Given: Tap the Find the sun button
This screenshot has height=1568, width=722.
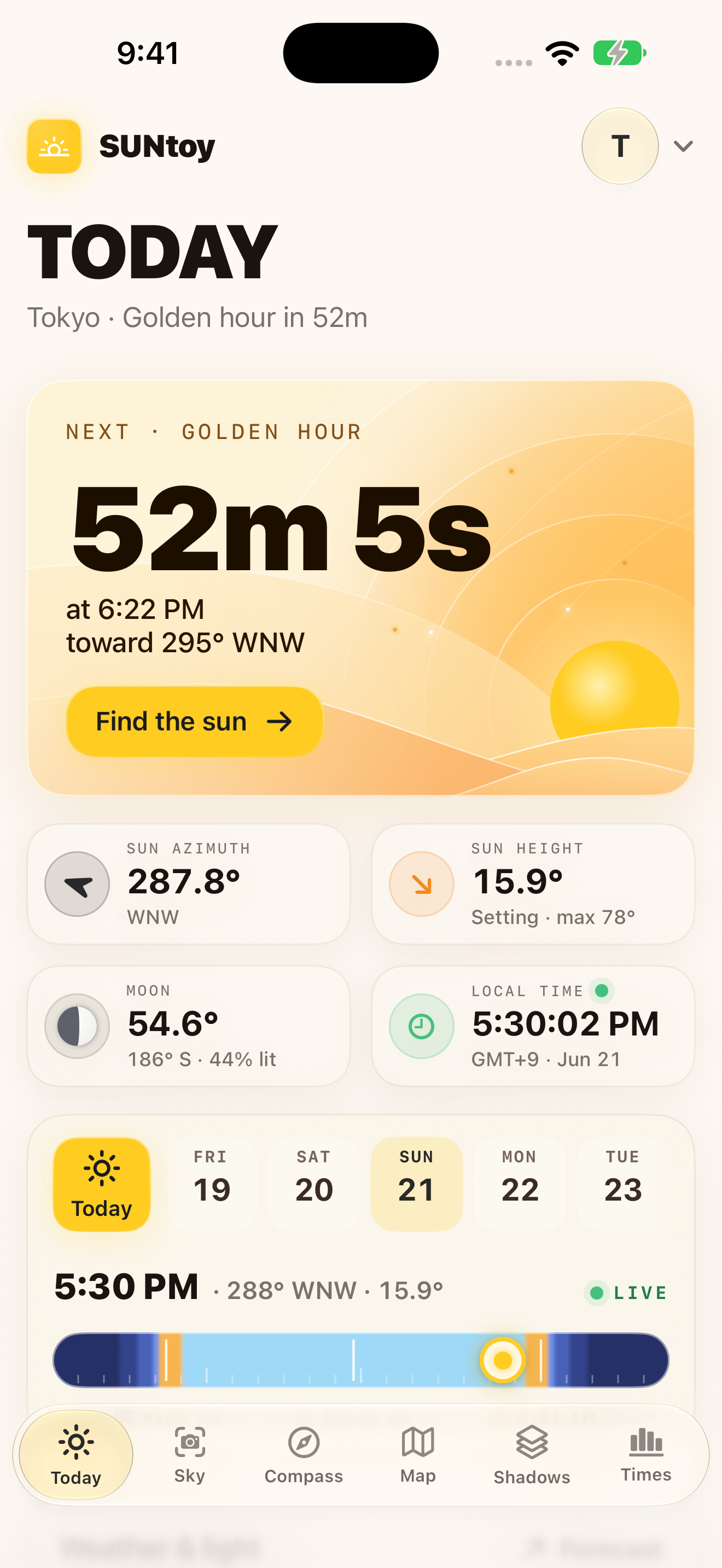Looking at the screenshot, I should (x=194, y=721).
